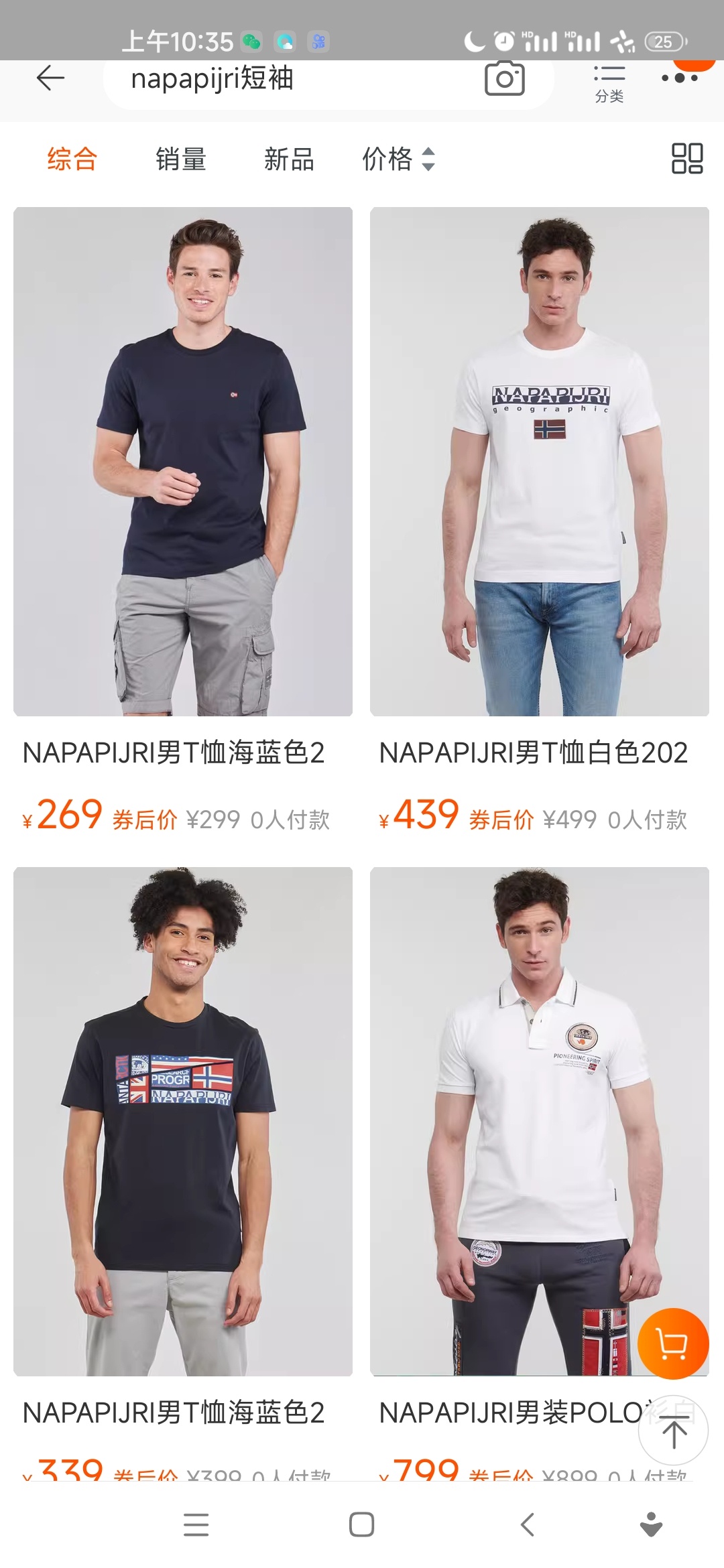Open the ¥439 white NAPAPIJRI T-shirt

coord(539,462)
